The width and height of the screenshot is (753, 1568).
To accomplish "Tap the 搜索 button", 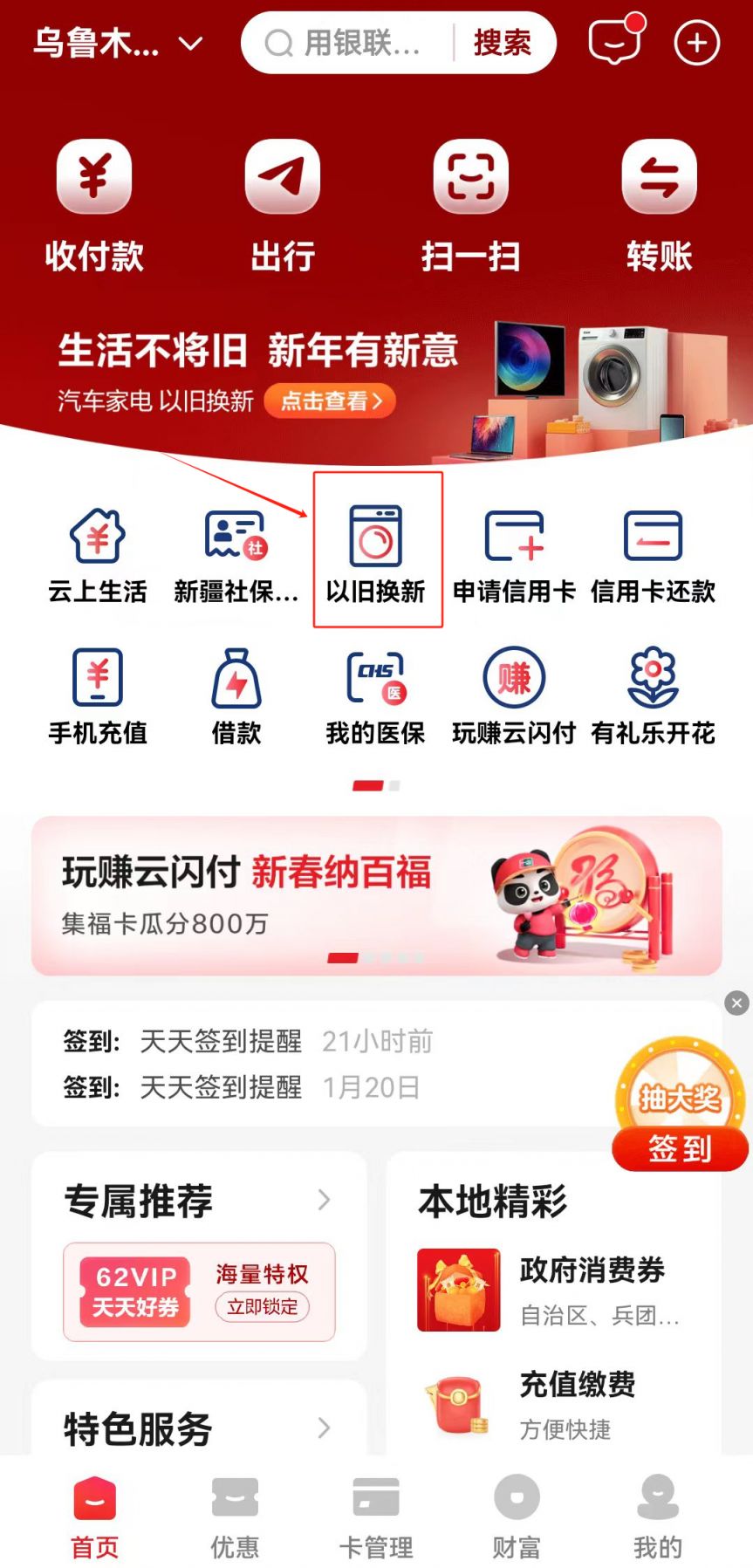I will coord(502,42).
